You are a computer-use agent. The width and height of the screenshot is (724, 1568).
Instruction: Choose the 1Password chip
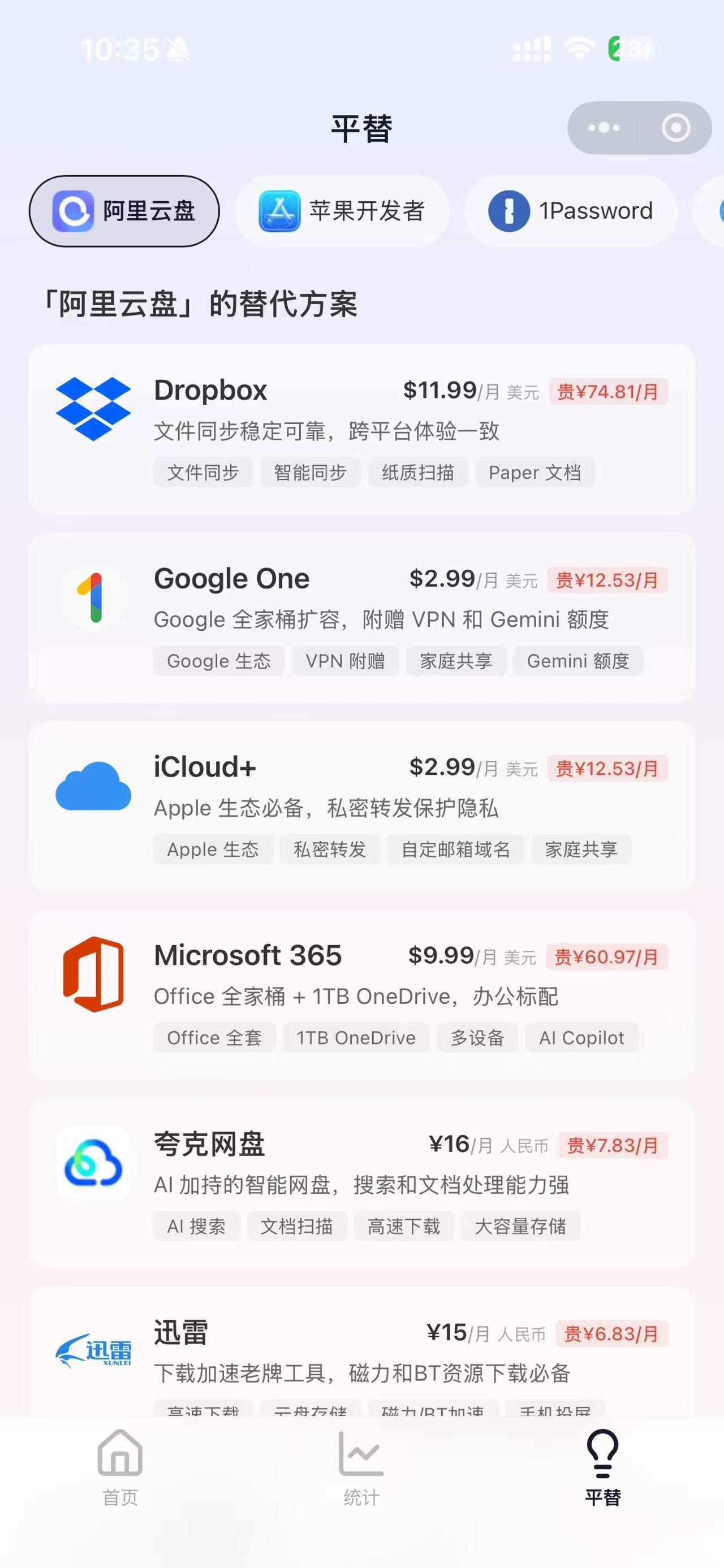coord(571,211)
